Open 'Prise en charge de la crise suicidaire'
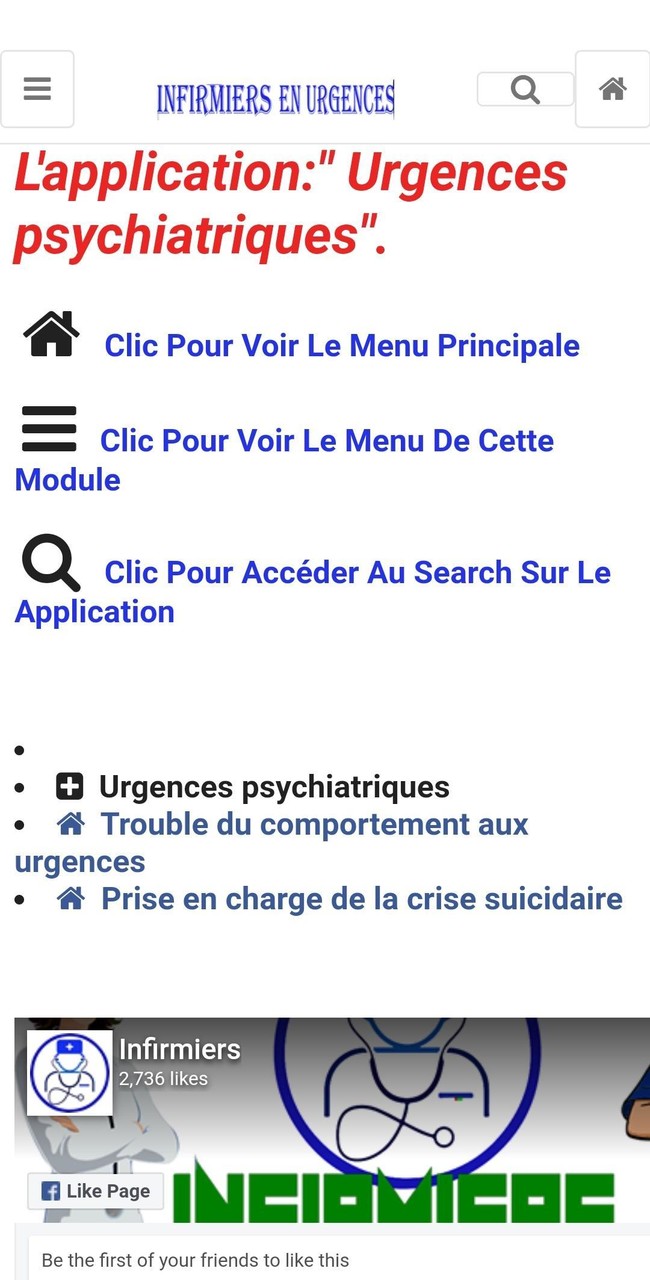The image size is (650, 1280). click(x=361, y=899)
